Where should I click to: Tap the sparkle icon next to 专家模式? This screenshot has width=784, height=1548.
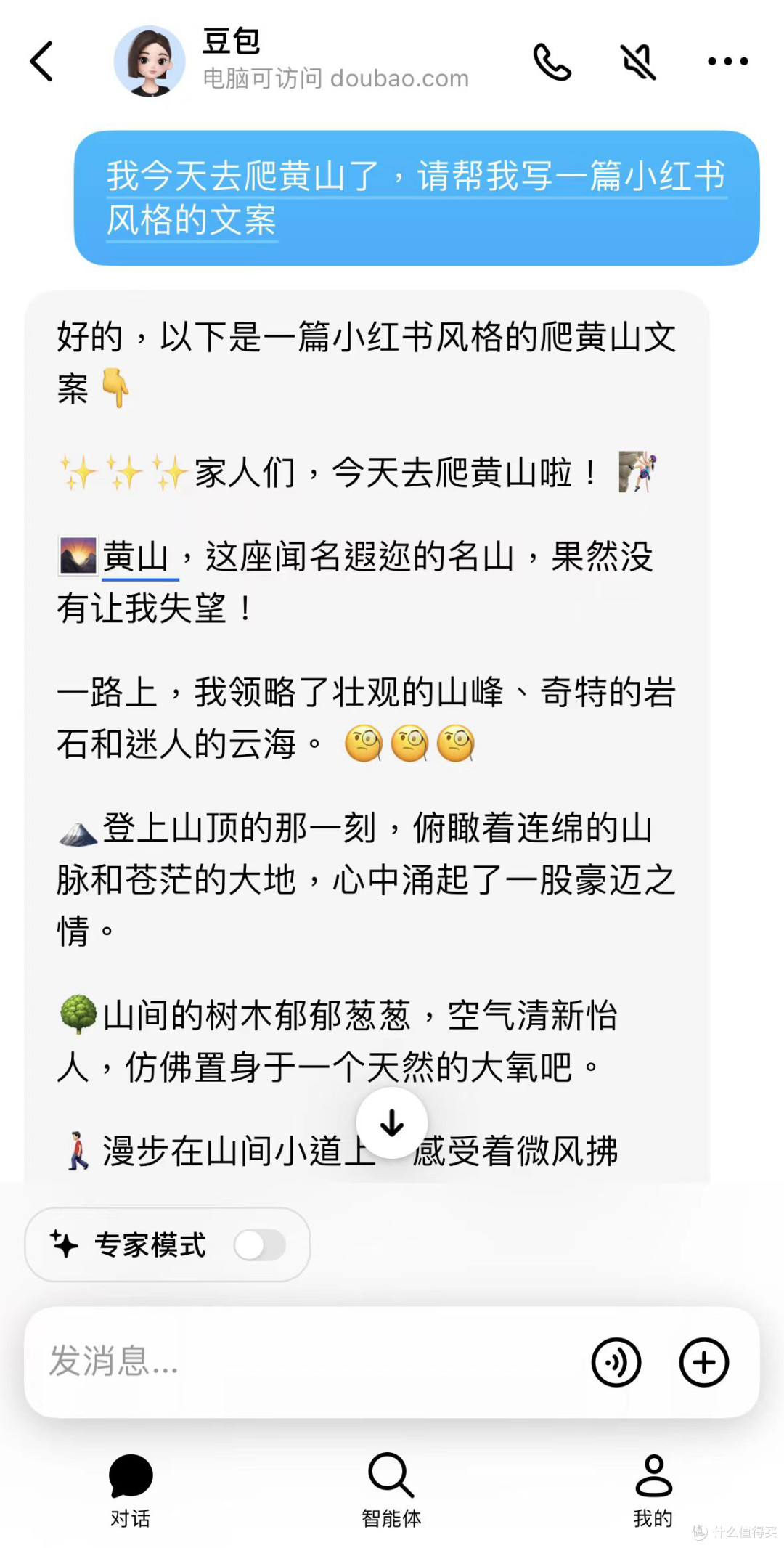tap(64, 1244)
